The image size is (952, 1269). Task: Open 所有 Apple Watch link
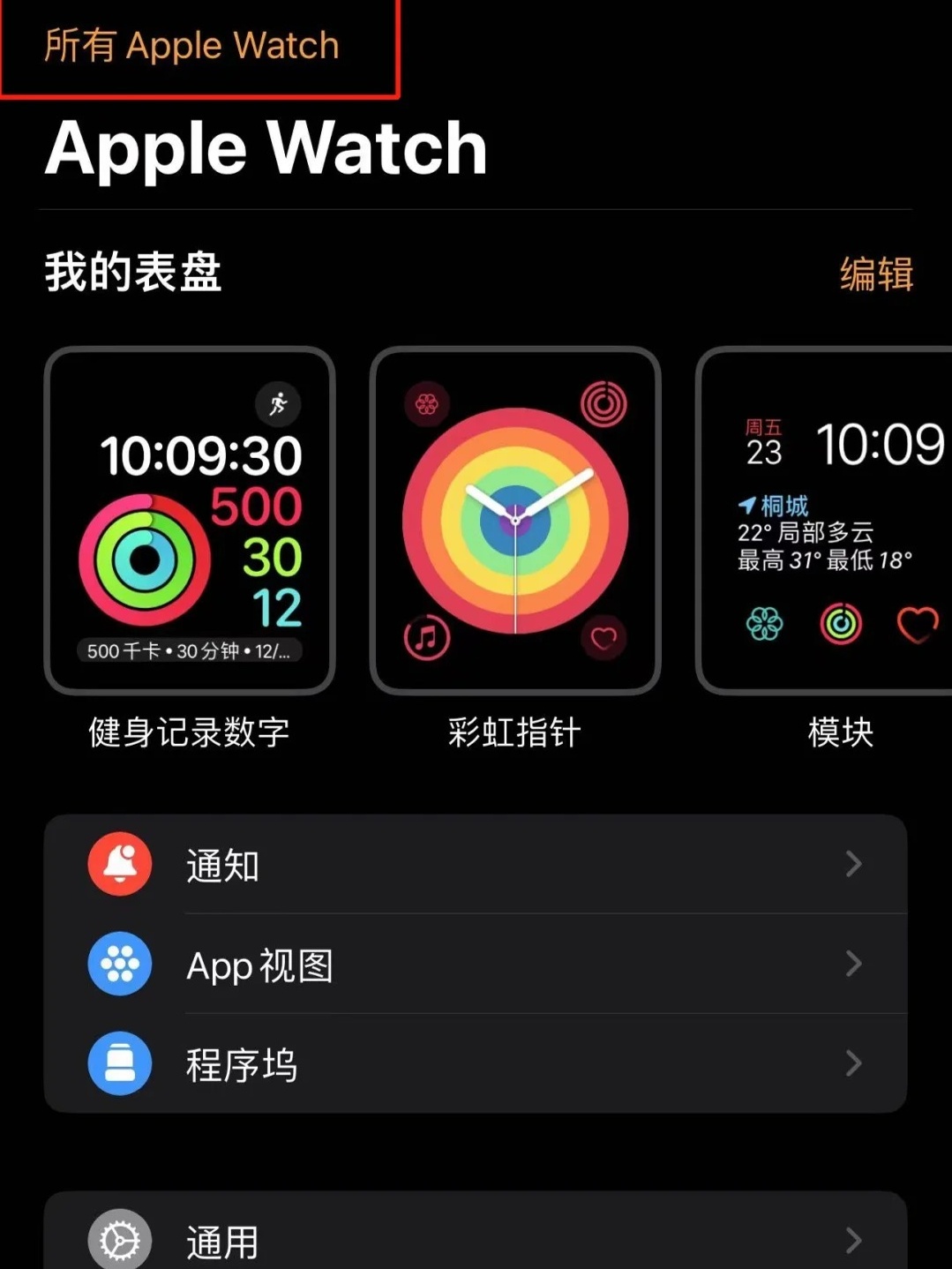pos(191,46)
